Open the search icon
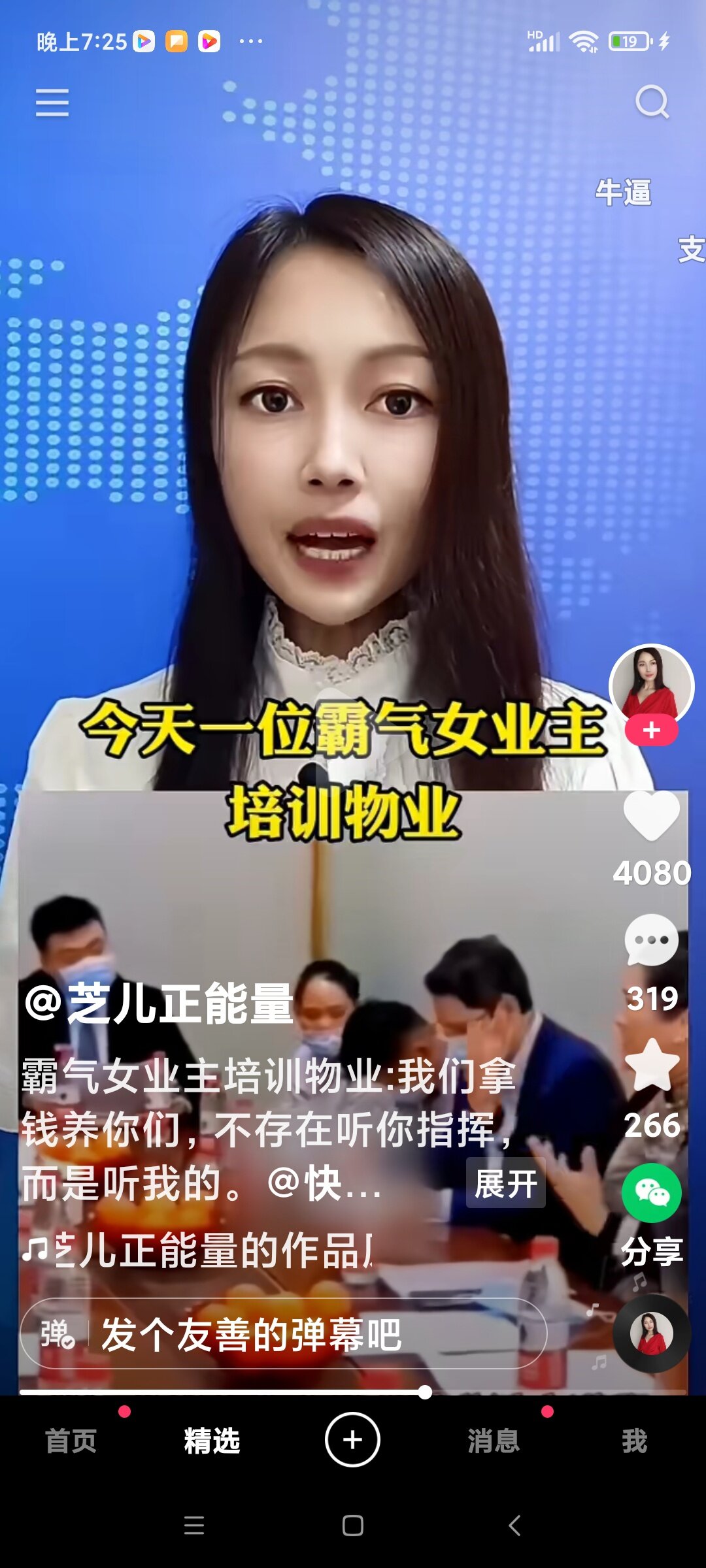This screenshot has width=706, height=1568. coord(652,102)
